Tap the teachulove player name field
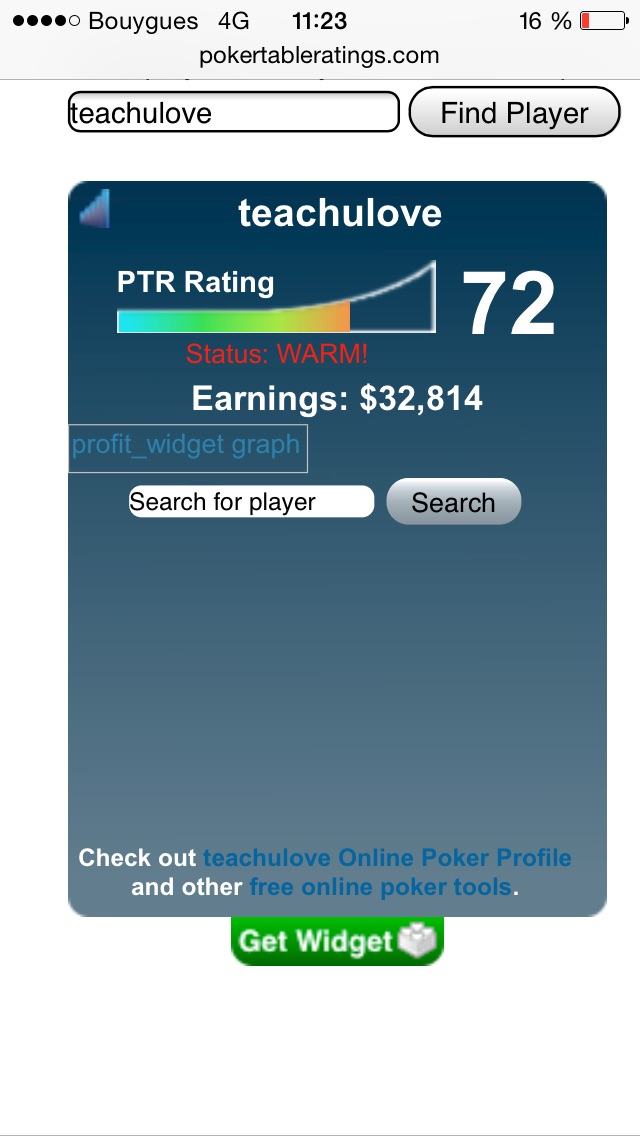This screenshot has width=640, height=1136. 233,112
